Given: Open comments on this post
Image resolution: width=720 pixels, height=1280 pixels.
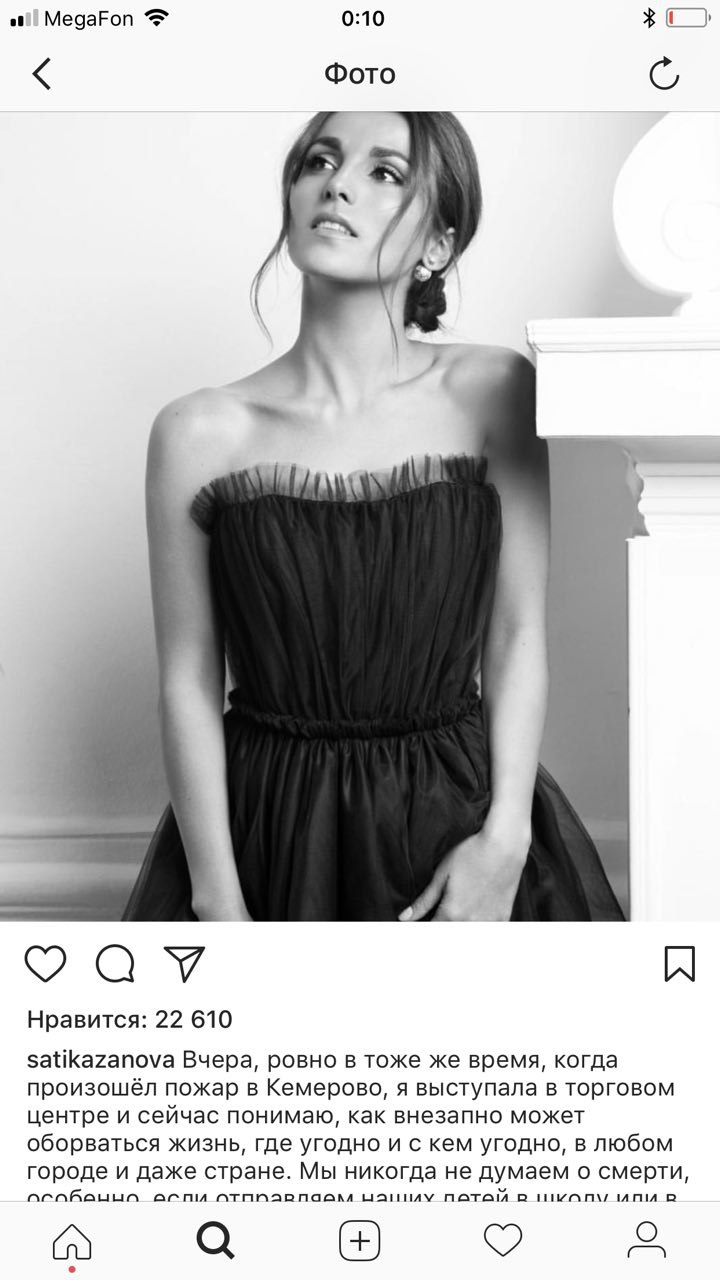Looking at the screenshot, I should tap(115, 963).
